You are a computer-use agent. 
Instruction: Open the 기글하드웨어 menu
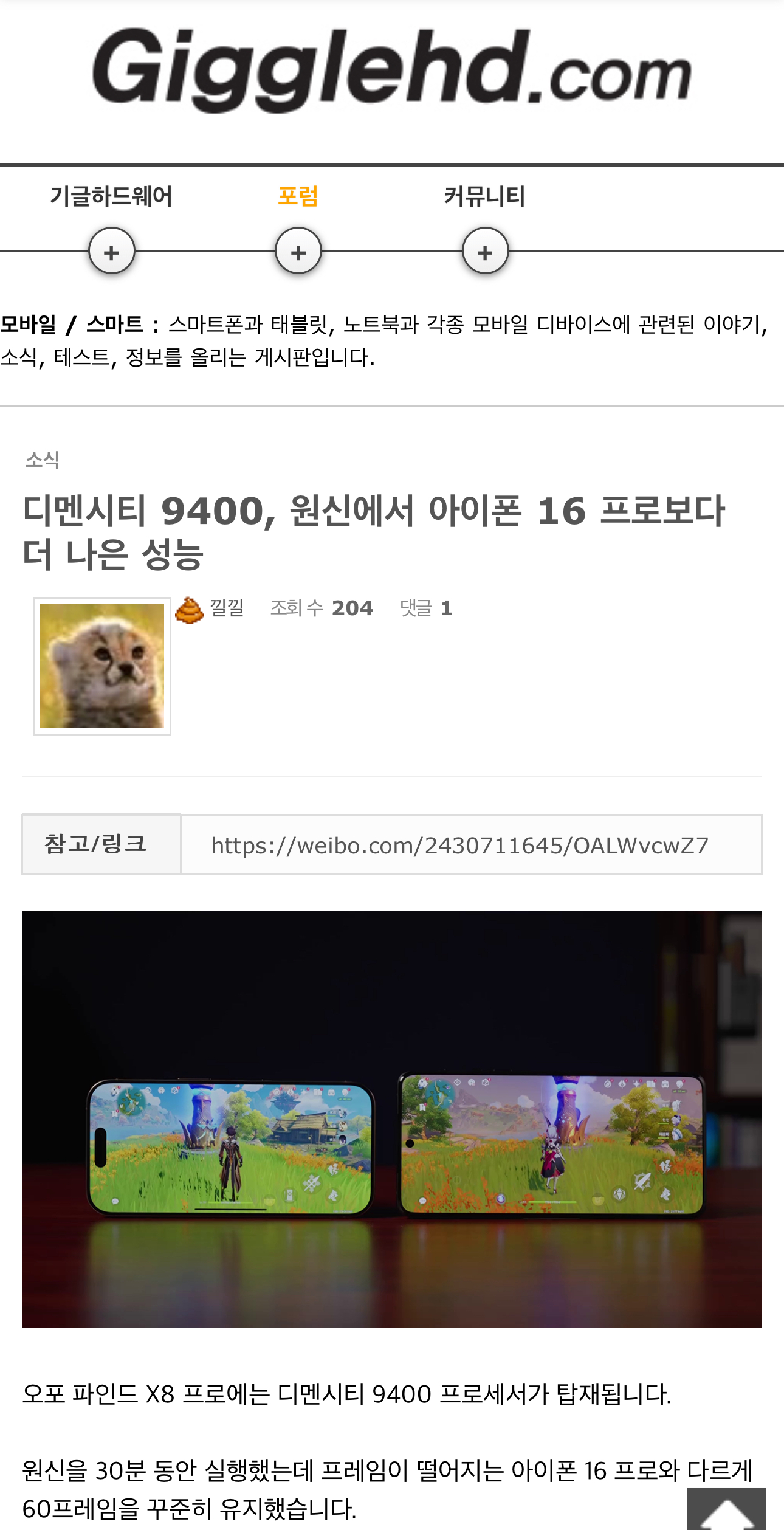point(111,196)
